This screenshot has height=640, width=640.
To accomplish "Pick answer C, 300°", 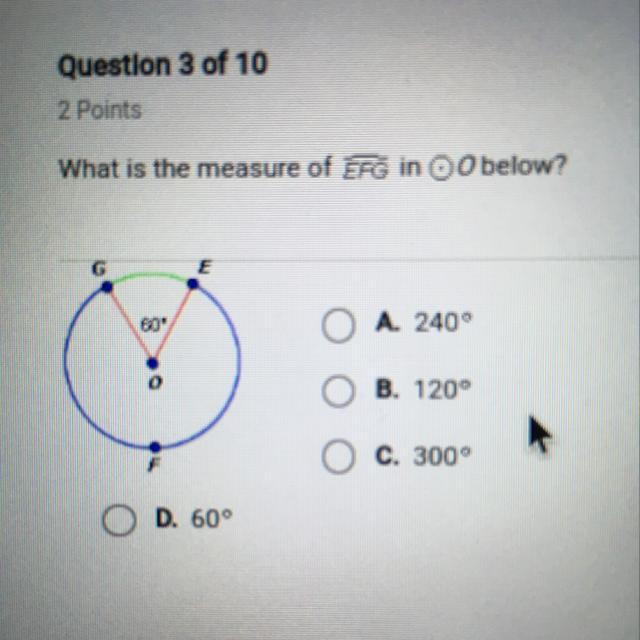I will click(x=339, y=456).
